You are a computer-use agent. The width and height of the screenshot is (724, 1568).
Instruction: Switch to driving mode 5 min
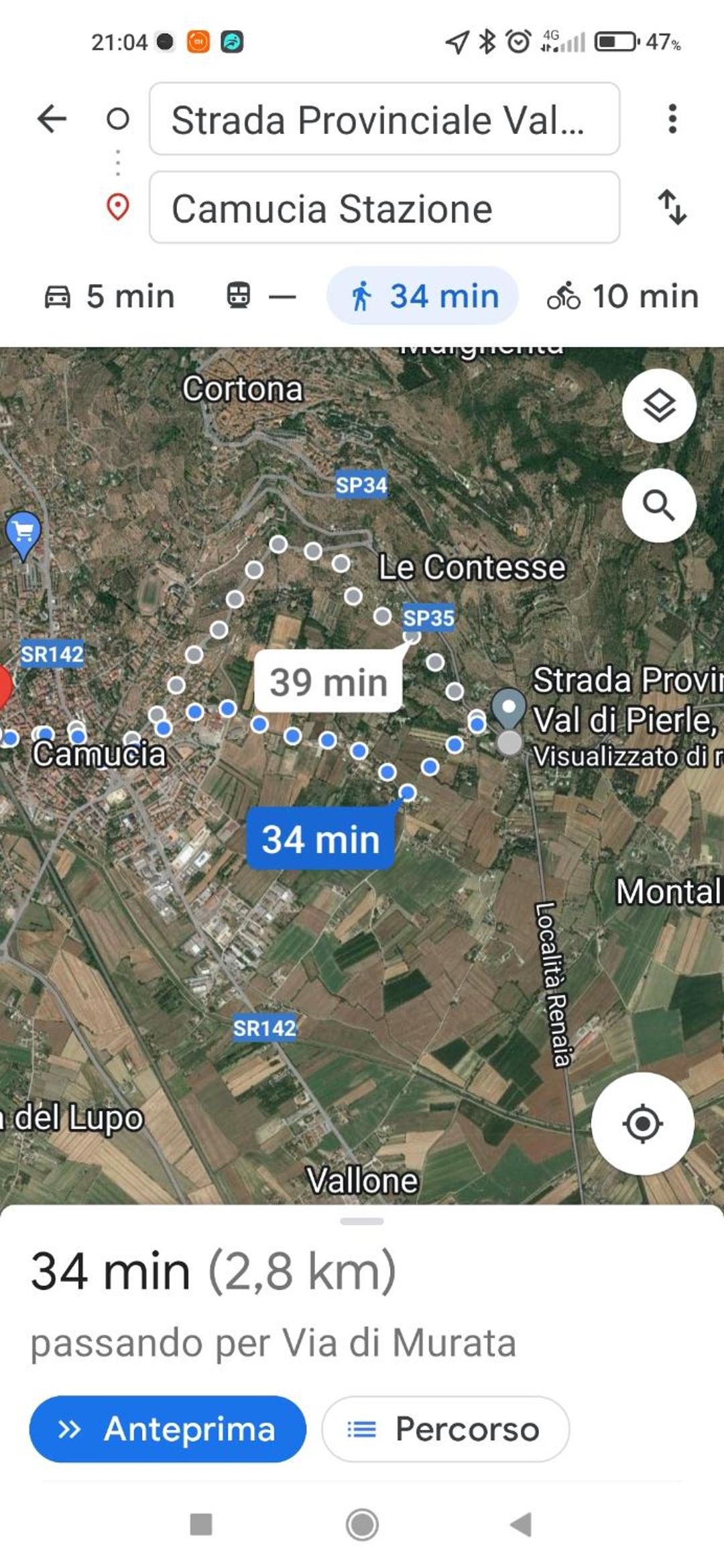click(x=109, y=296)
